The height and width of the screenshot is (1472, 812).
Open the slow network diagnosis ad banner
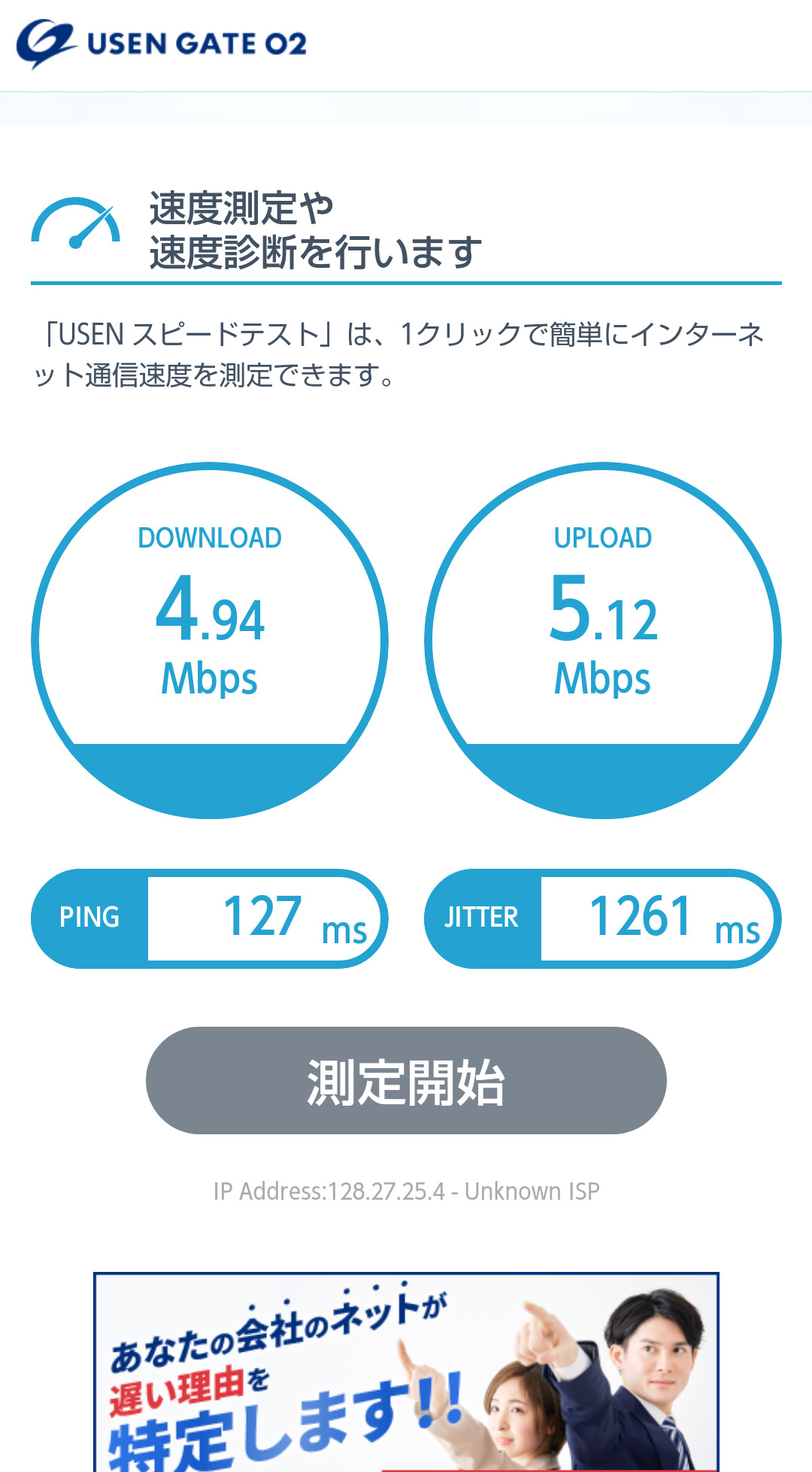406,1372
